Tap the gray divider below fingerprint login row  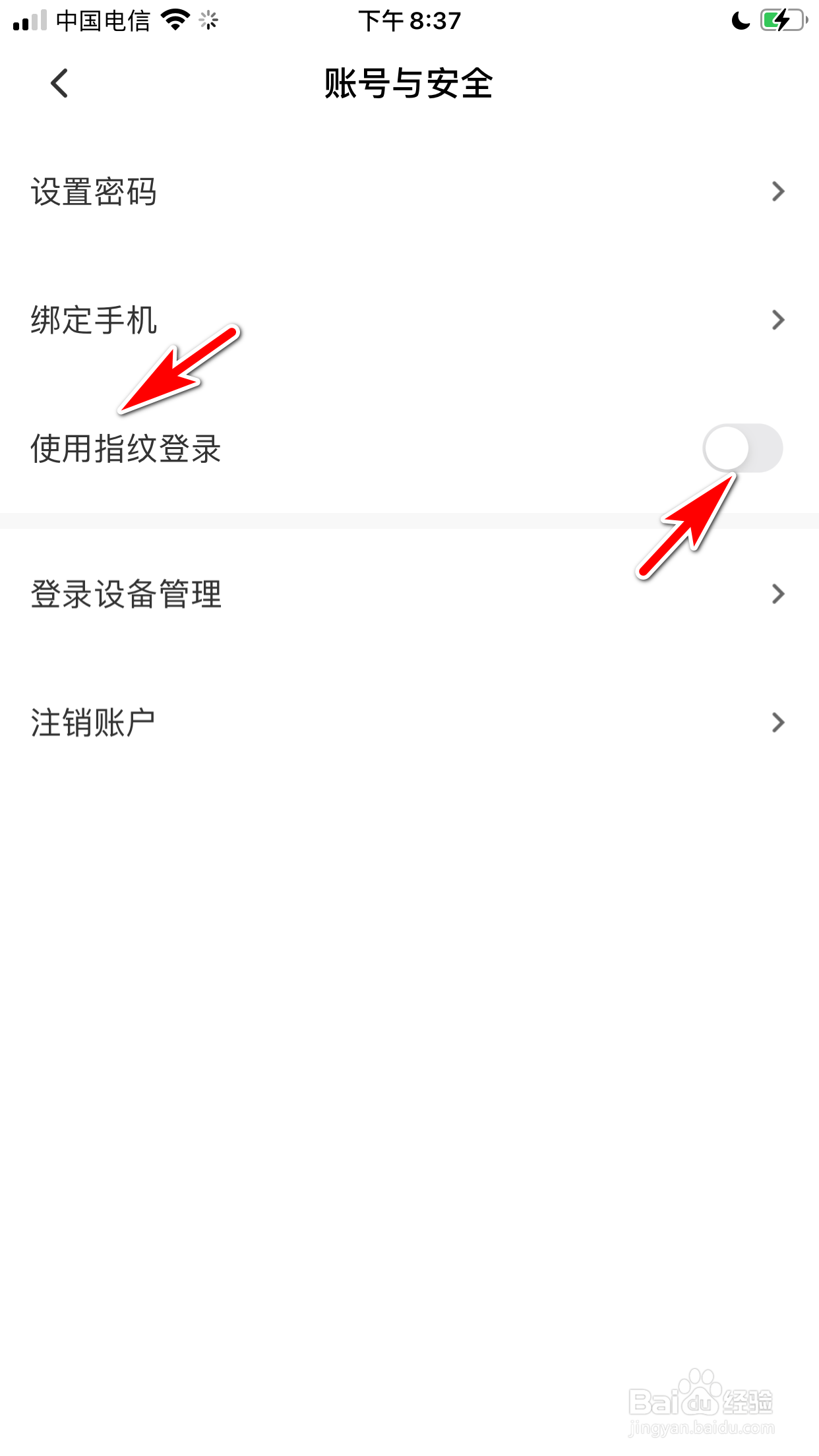coord(409,520)
